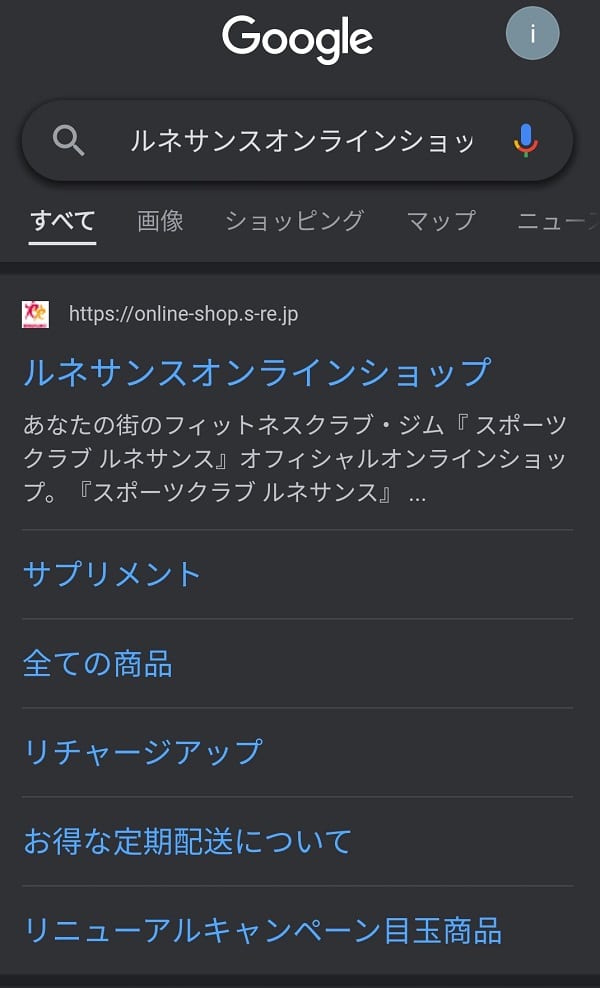Open the サプリメント sitelink

click(x=112, y=574)
